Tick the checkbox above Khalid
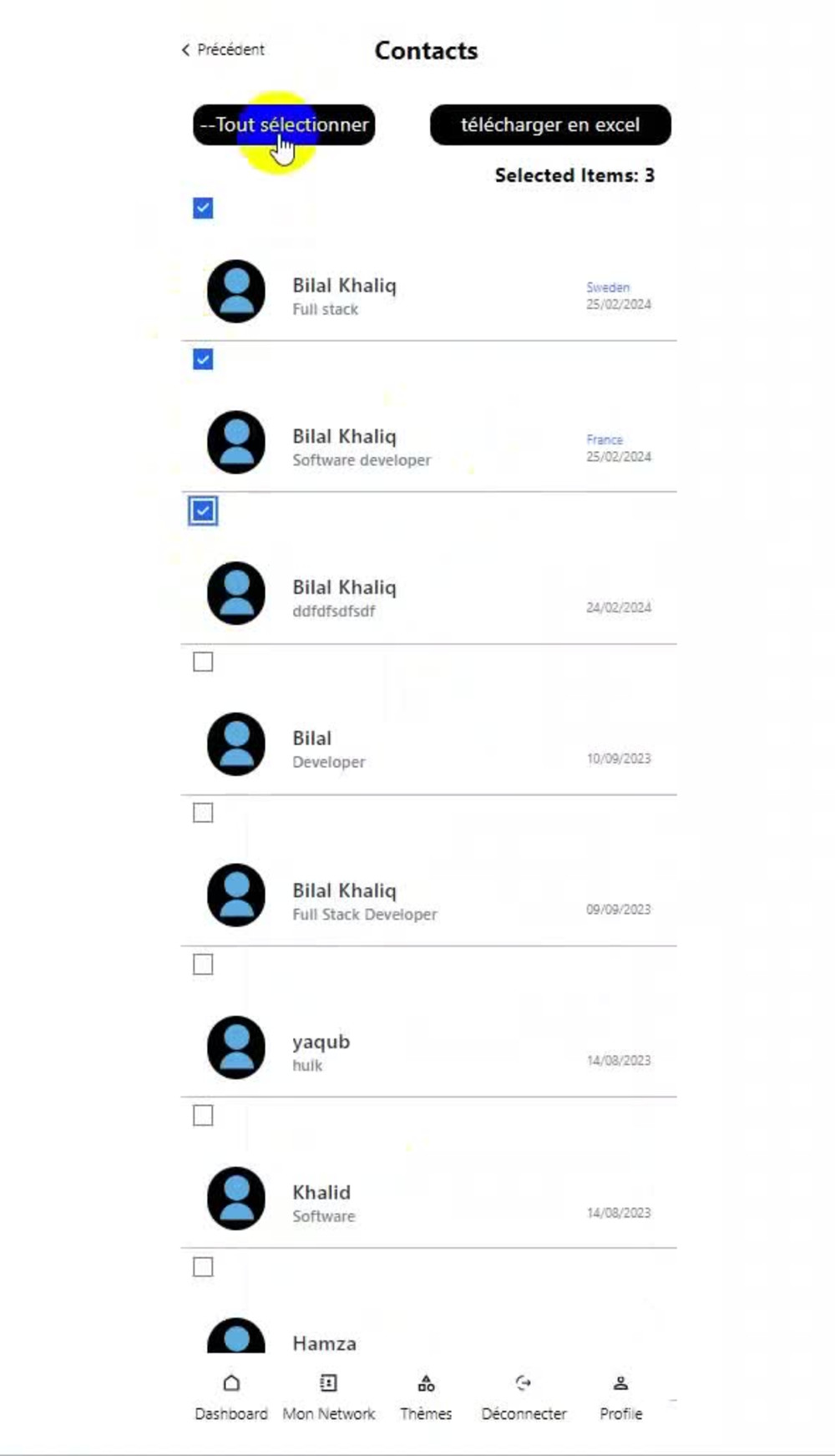The image size is (835, 1456). click(203, 1115)
